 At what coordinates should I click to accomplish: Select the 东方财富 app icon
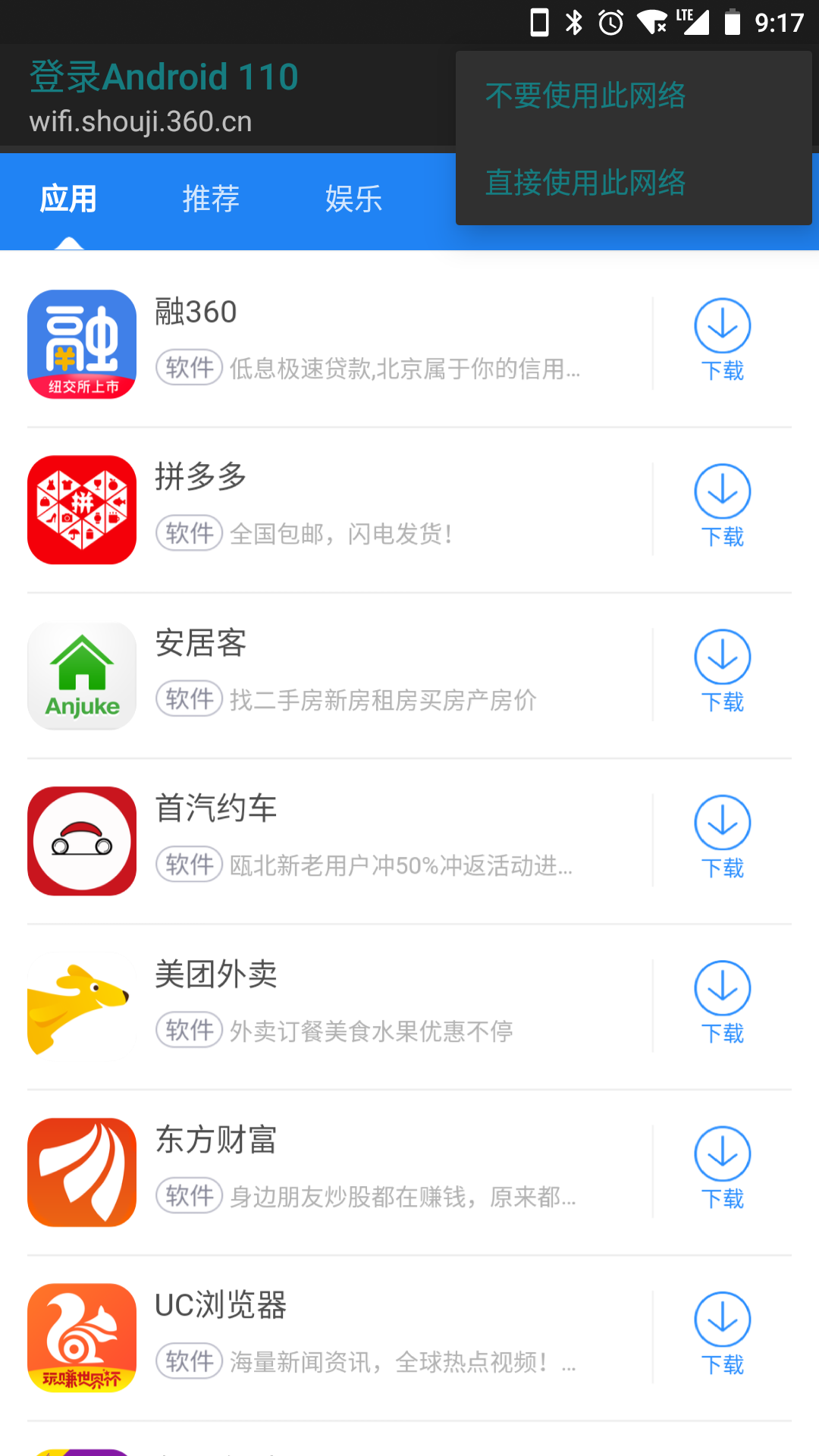point(81,1172)
